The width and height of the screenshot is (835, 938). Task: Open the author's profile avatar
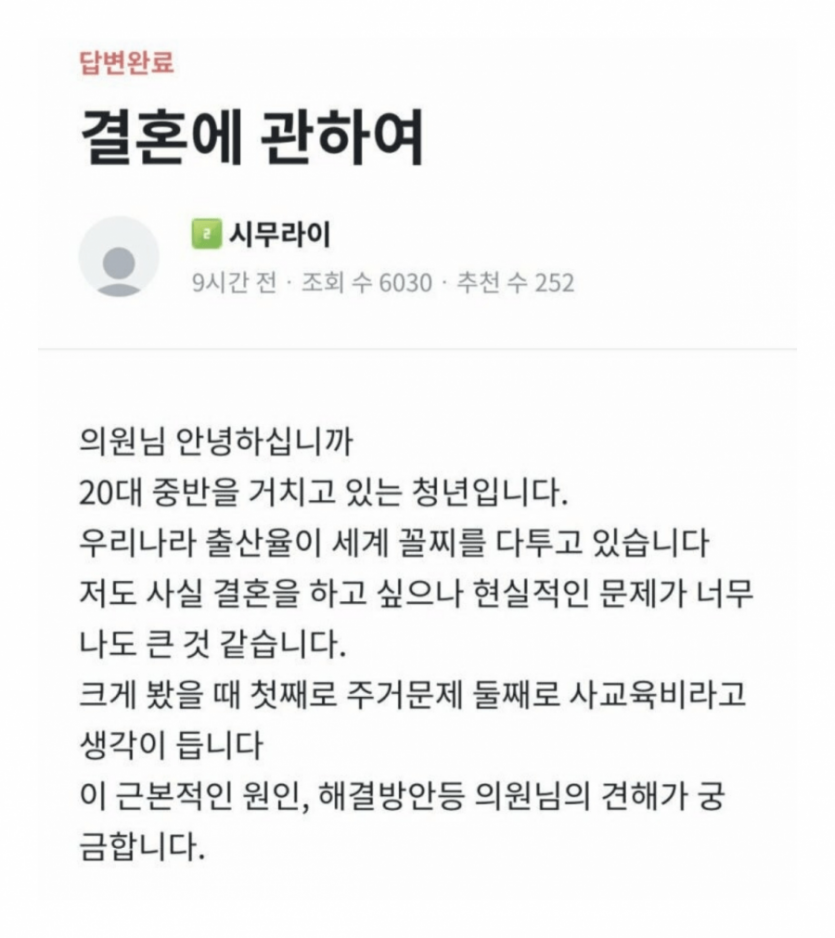coord(119,257)
